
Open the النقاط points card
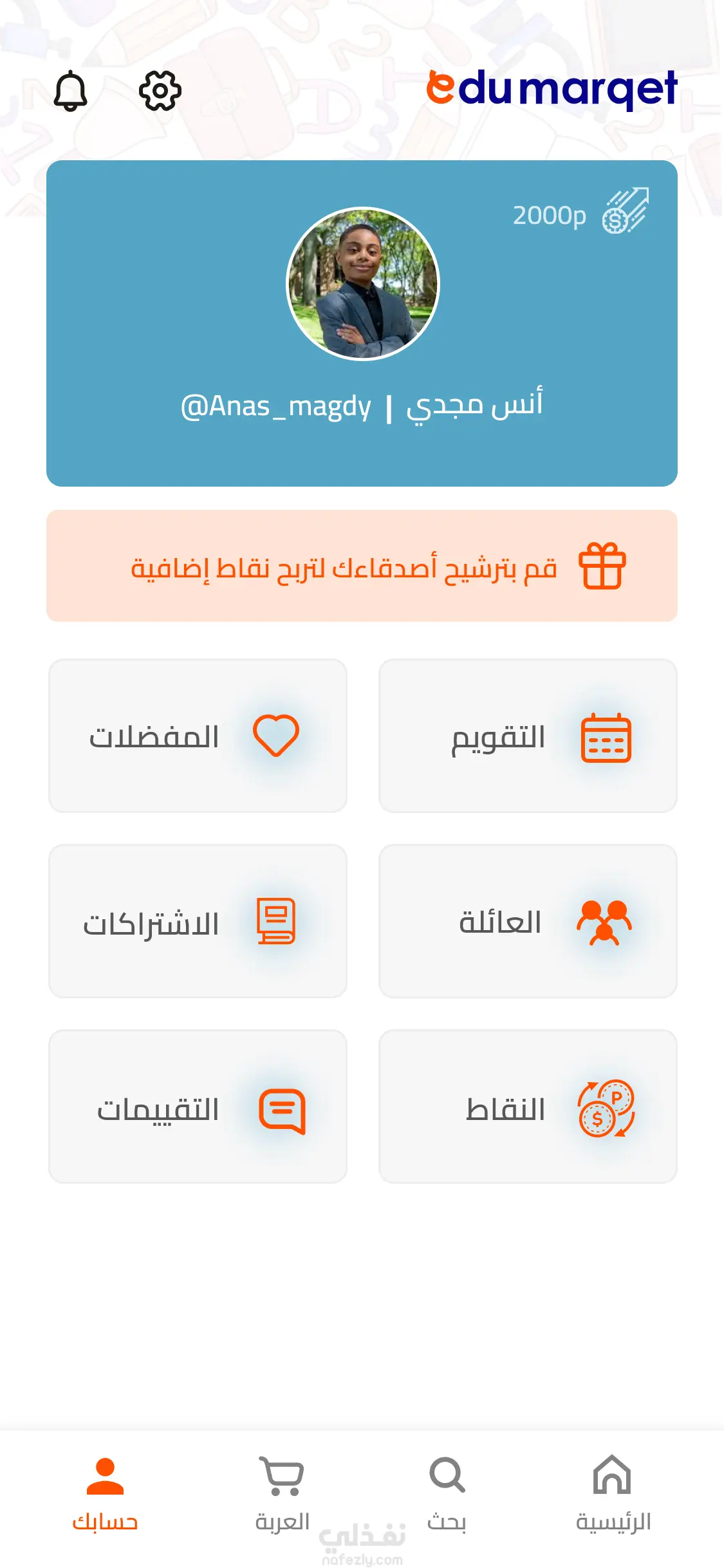[528, 1106]
